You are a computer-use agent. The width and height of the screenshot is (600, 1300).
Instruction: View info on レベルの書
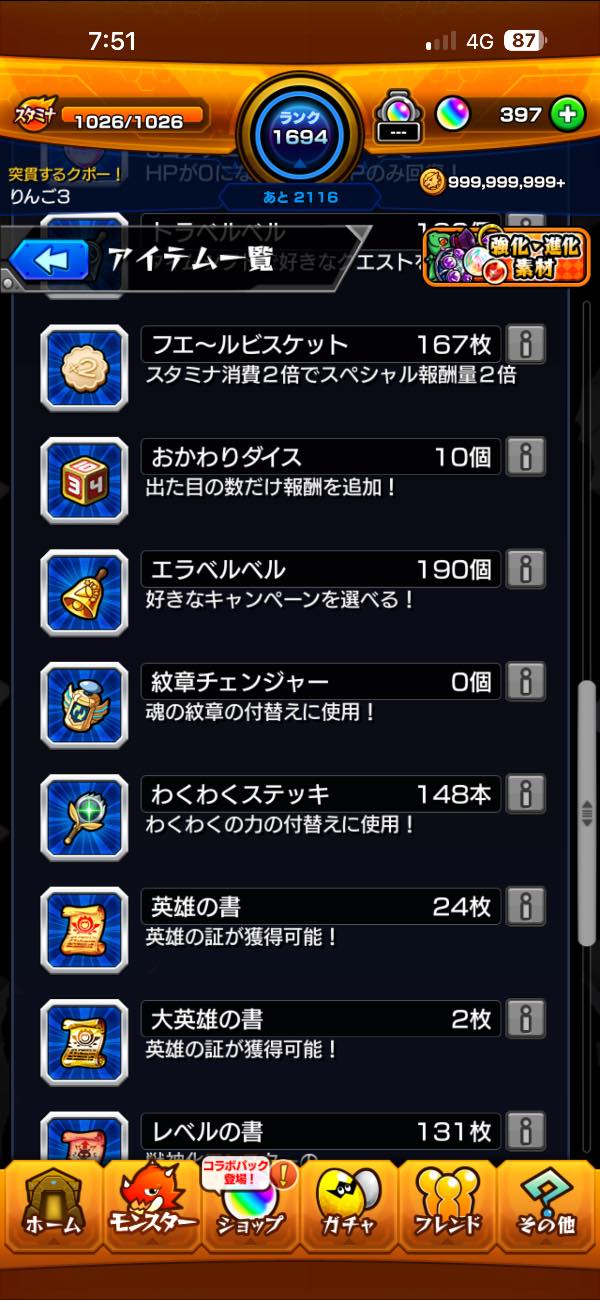[x=525, y=1131]
